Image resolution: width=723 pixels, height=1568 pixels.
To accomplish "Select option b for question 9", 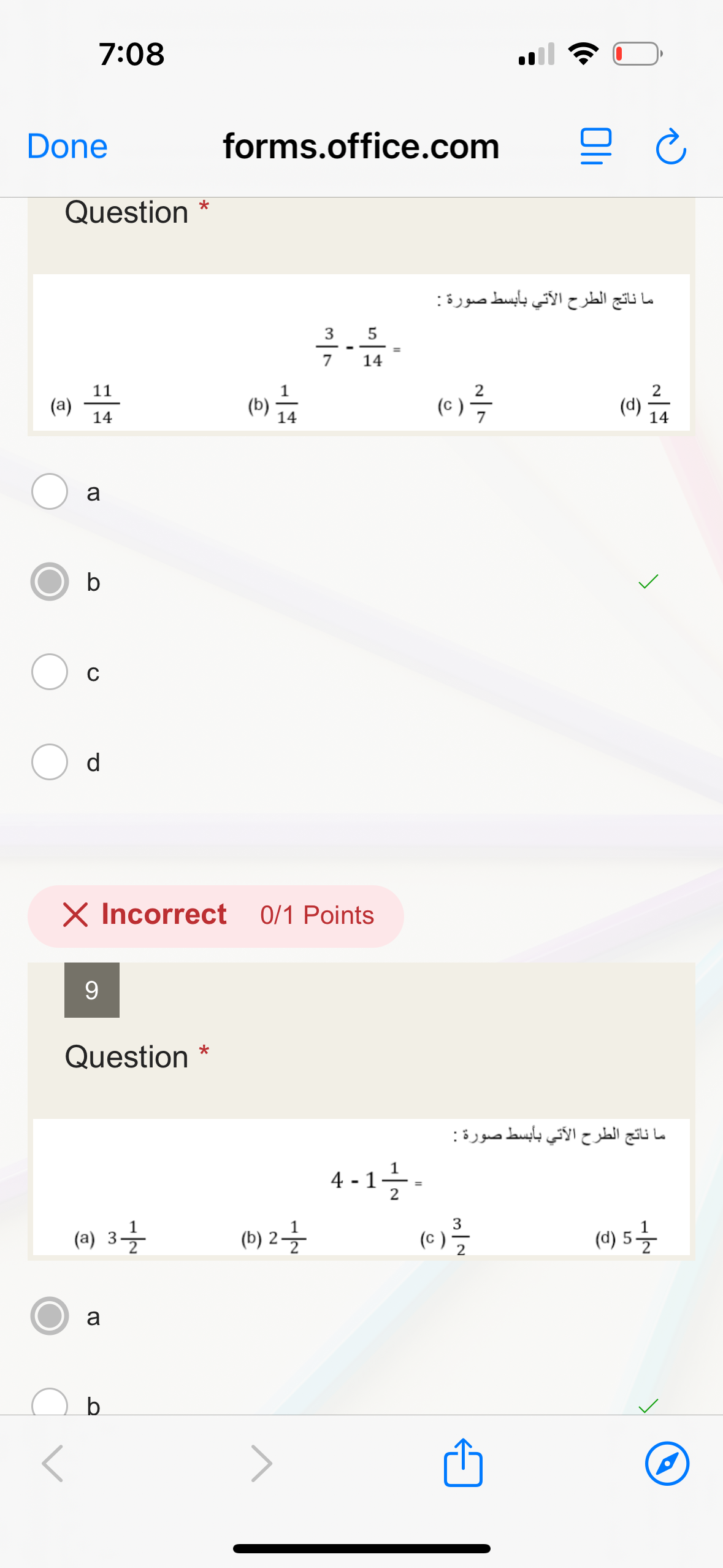I will tap(50, 1404).
